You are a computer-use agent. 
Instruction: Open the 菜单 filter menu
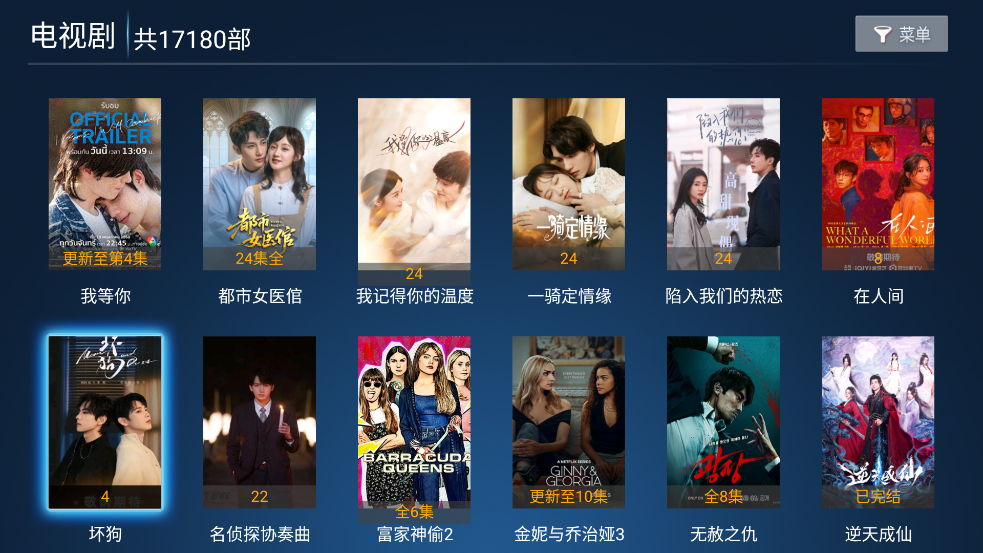coord(901,34)
